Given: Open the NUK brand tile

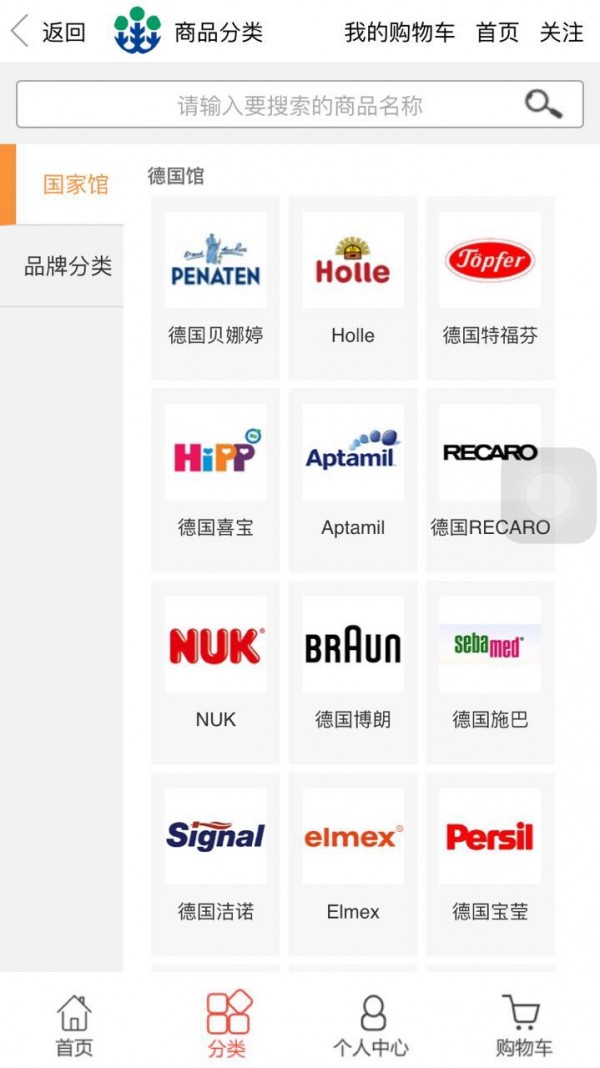Looking at the screenshot, I should pos(215,671).
